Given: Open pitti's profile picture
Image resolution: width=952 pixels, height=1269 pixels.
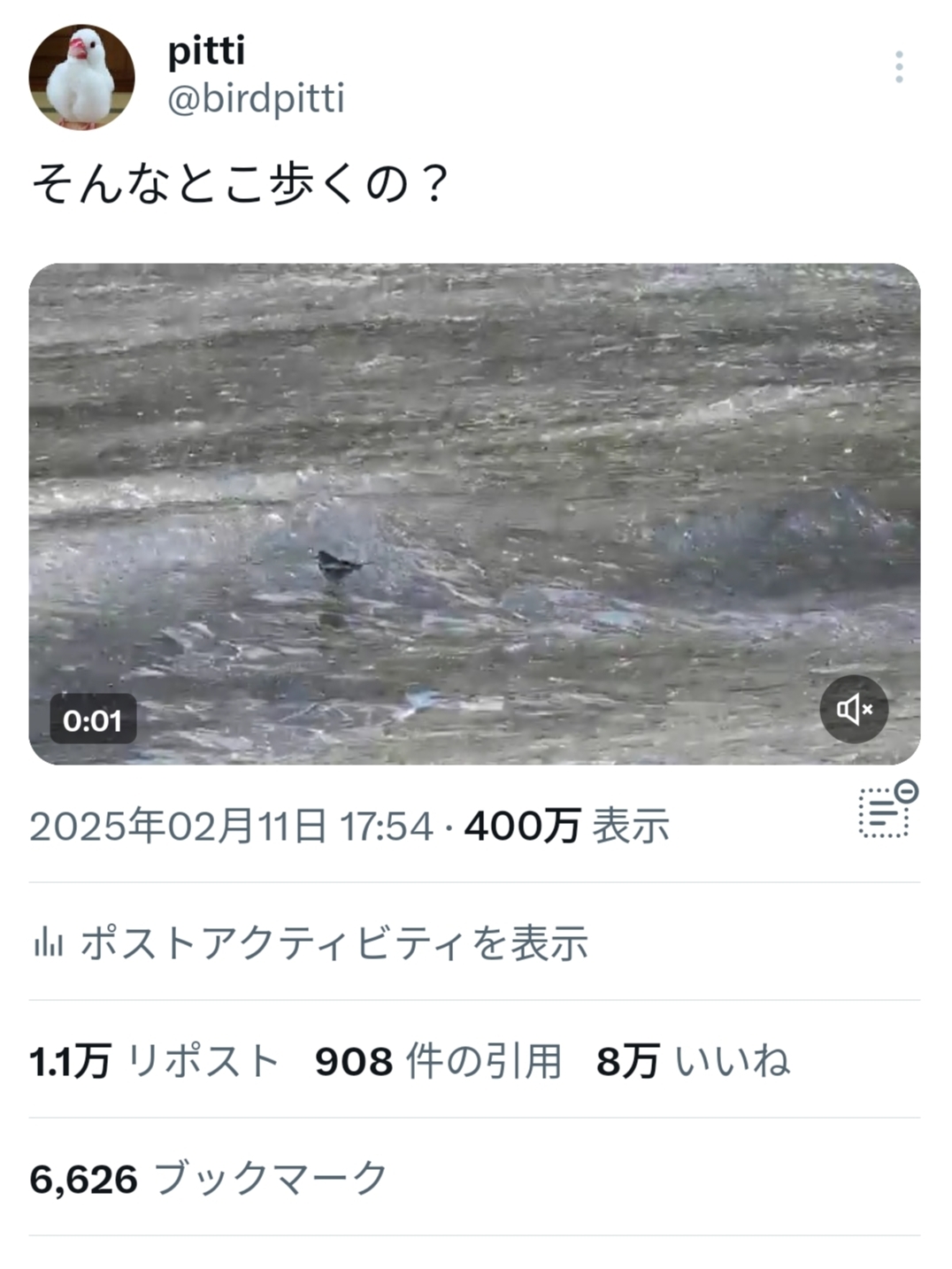Looking at the screenshot, I should click(81, 77).
